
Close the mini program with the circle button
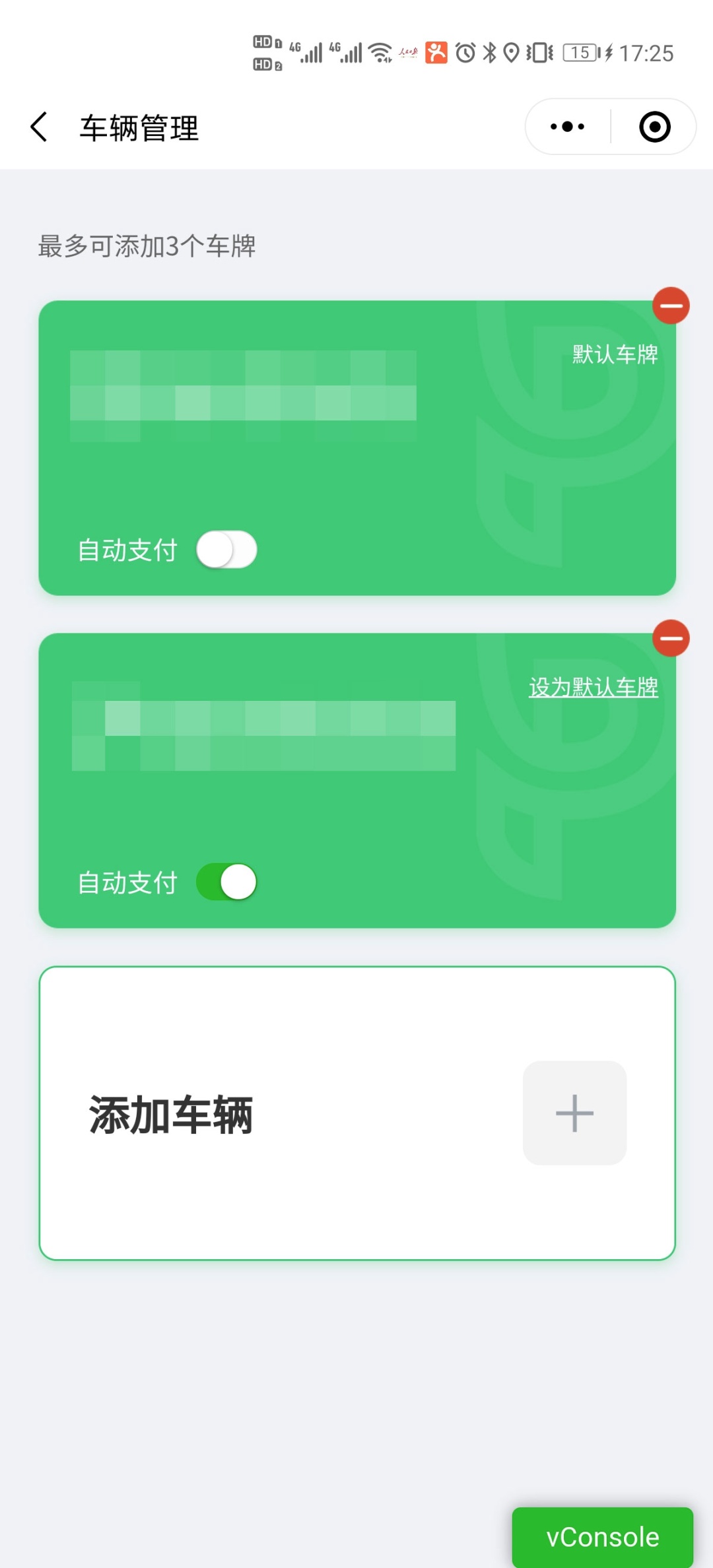click(654, 127)
